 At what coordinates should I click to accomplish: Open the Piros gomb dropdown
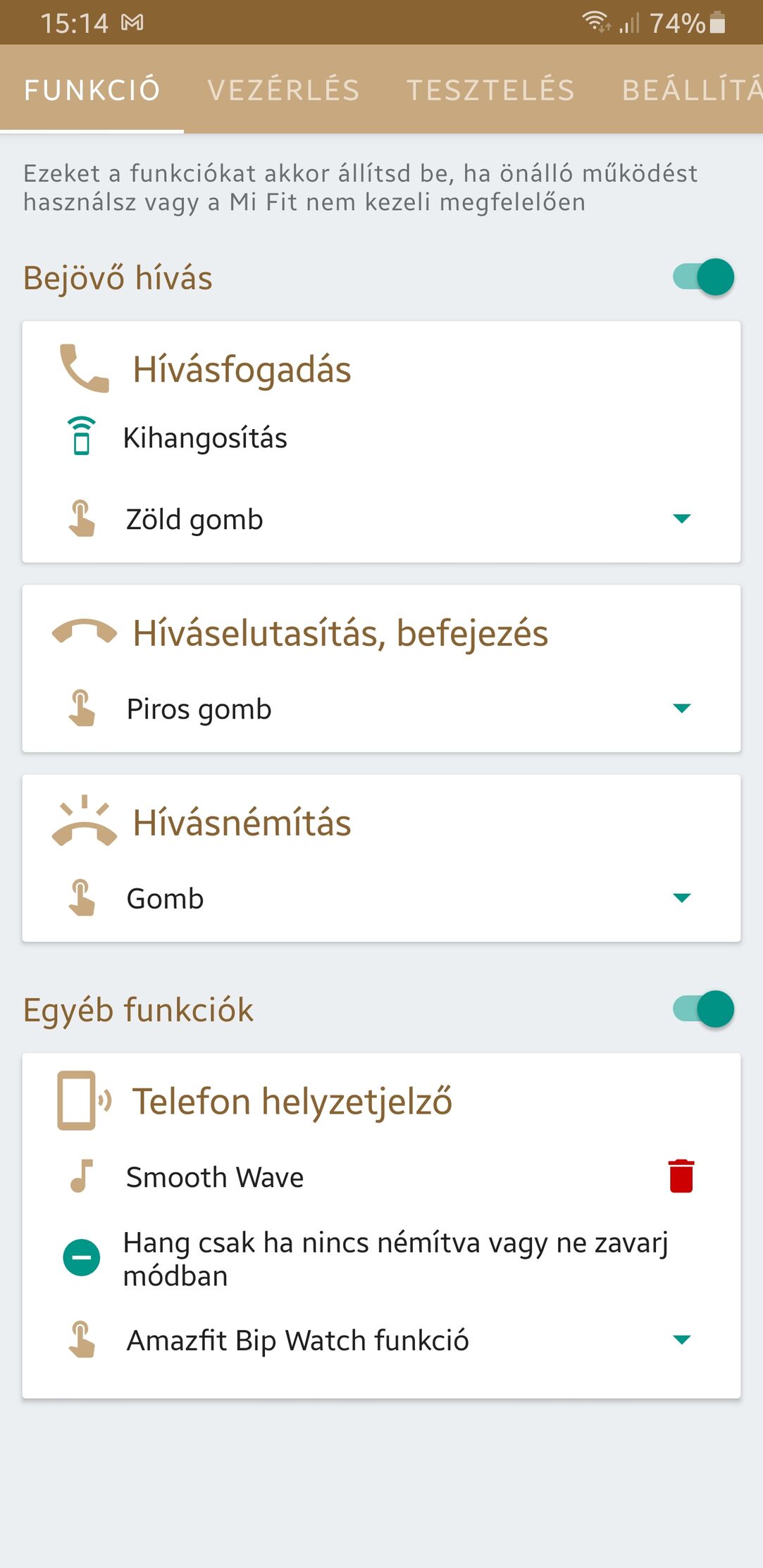[x=381, y=709]
